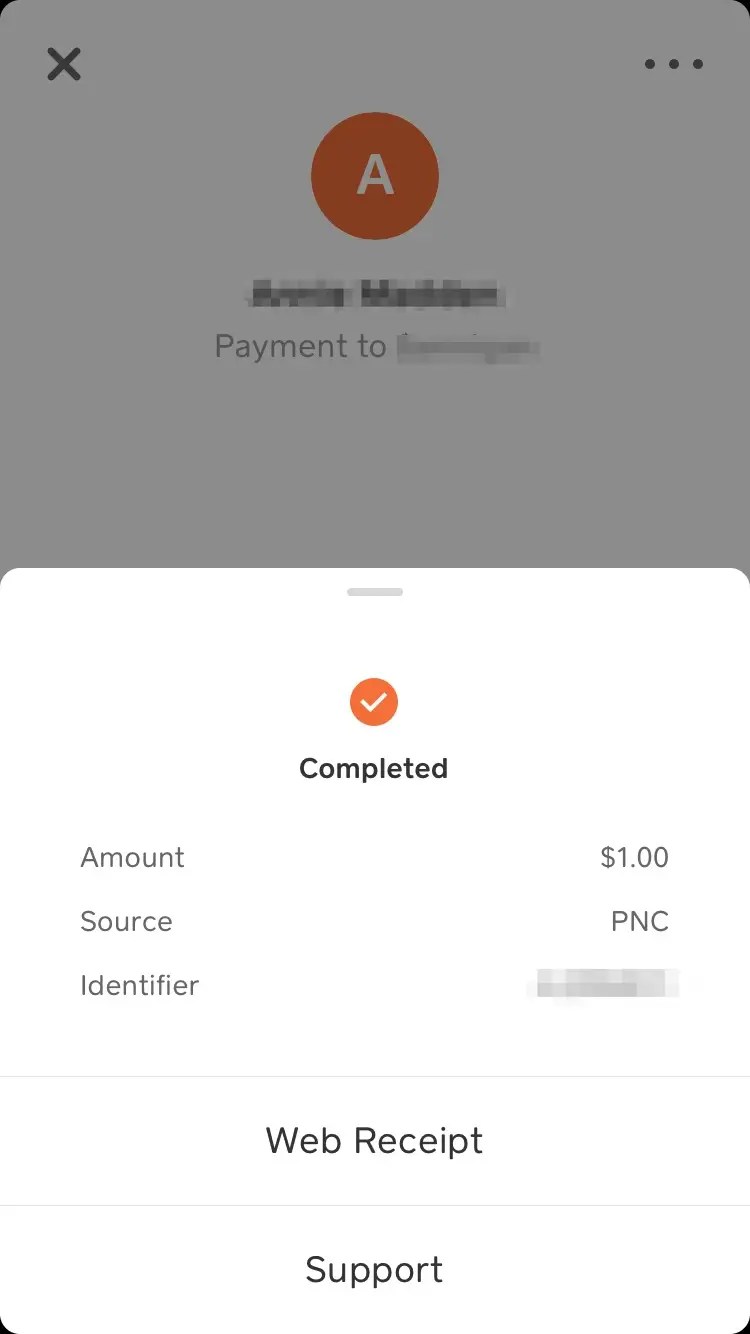Open the three-dot overflow menu
This screenshot has width=750, height=1334.
click(673, 65)
